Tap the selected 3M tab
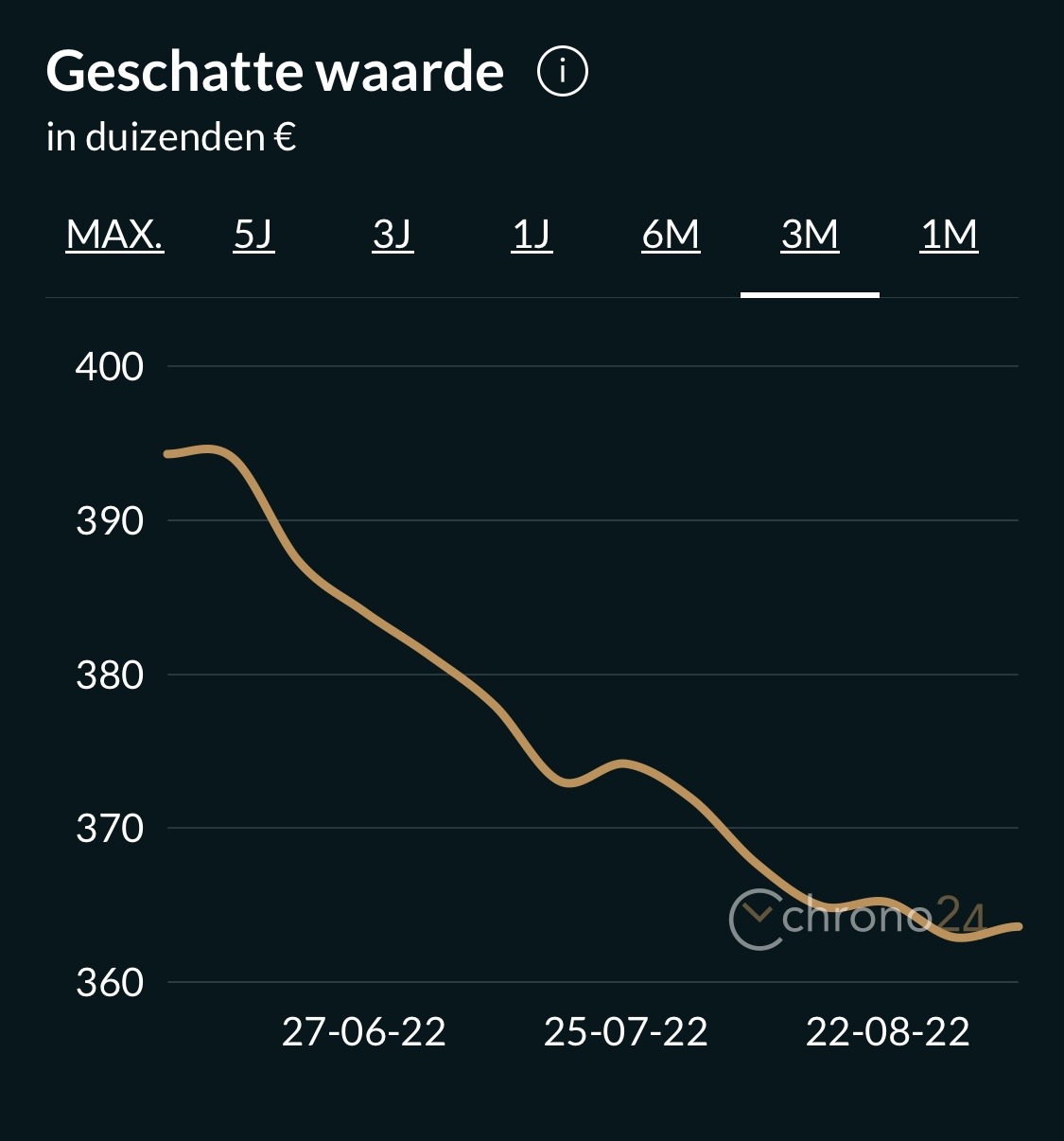The width and height of the screenshot is (1064, 1141). pyautogui.click(x=810, y=234)
